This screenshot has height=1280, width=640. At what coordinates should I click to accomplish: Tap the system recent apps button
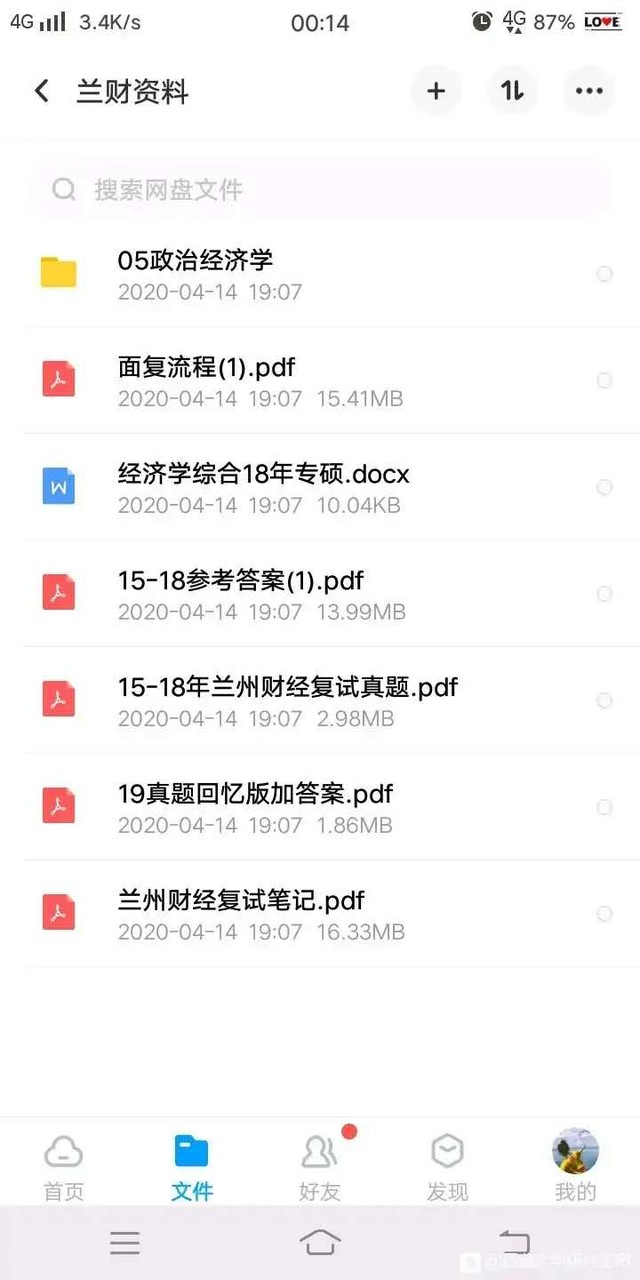[125, 1243]
